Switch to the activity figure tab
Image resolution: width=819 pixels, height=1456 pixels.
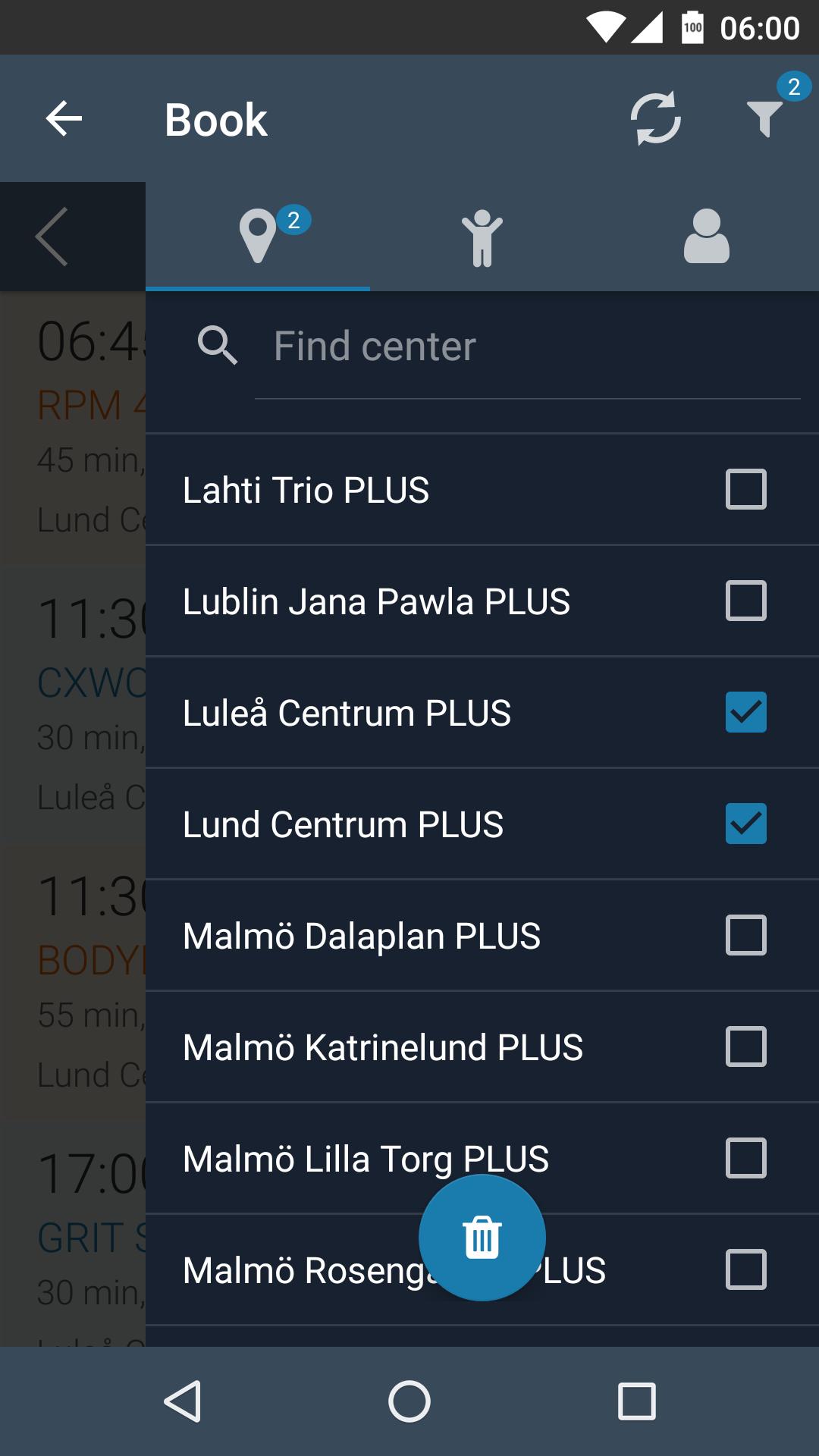482,238
